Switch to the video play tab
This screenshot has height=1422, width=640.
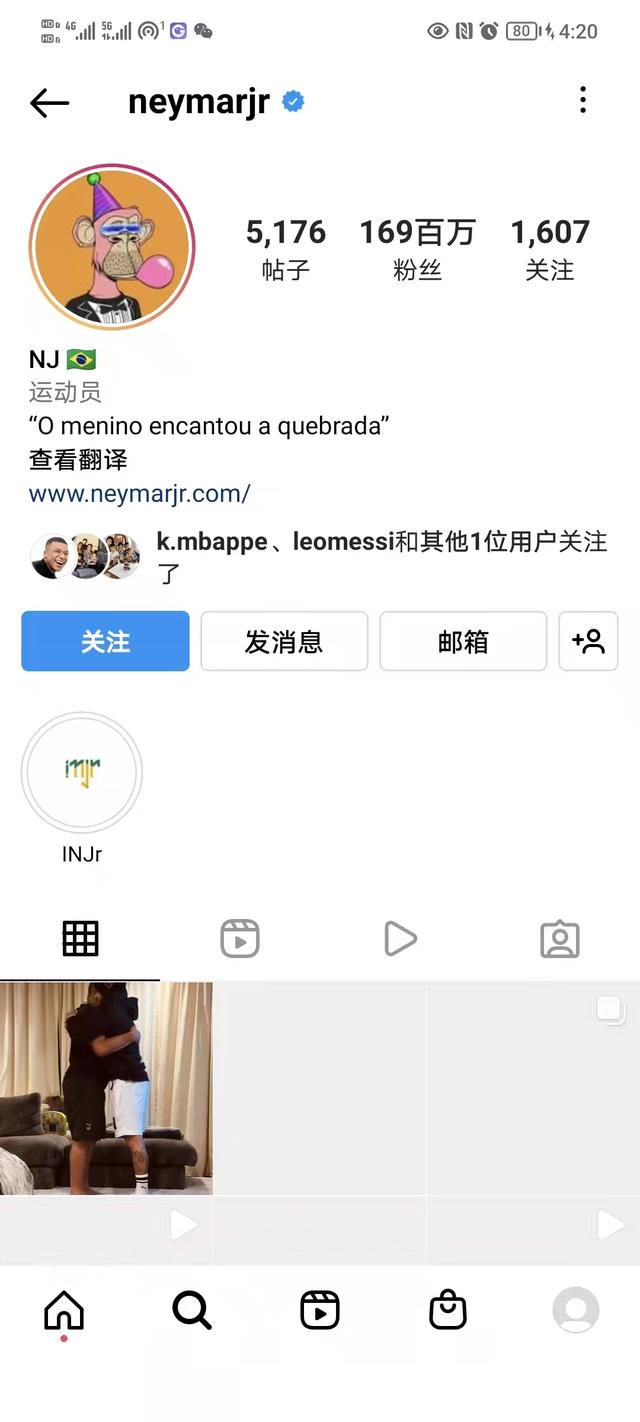point(400,939)
